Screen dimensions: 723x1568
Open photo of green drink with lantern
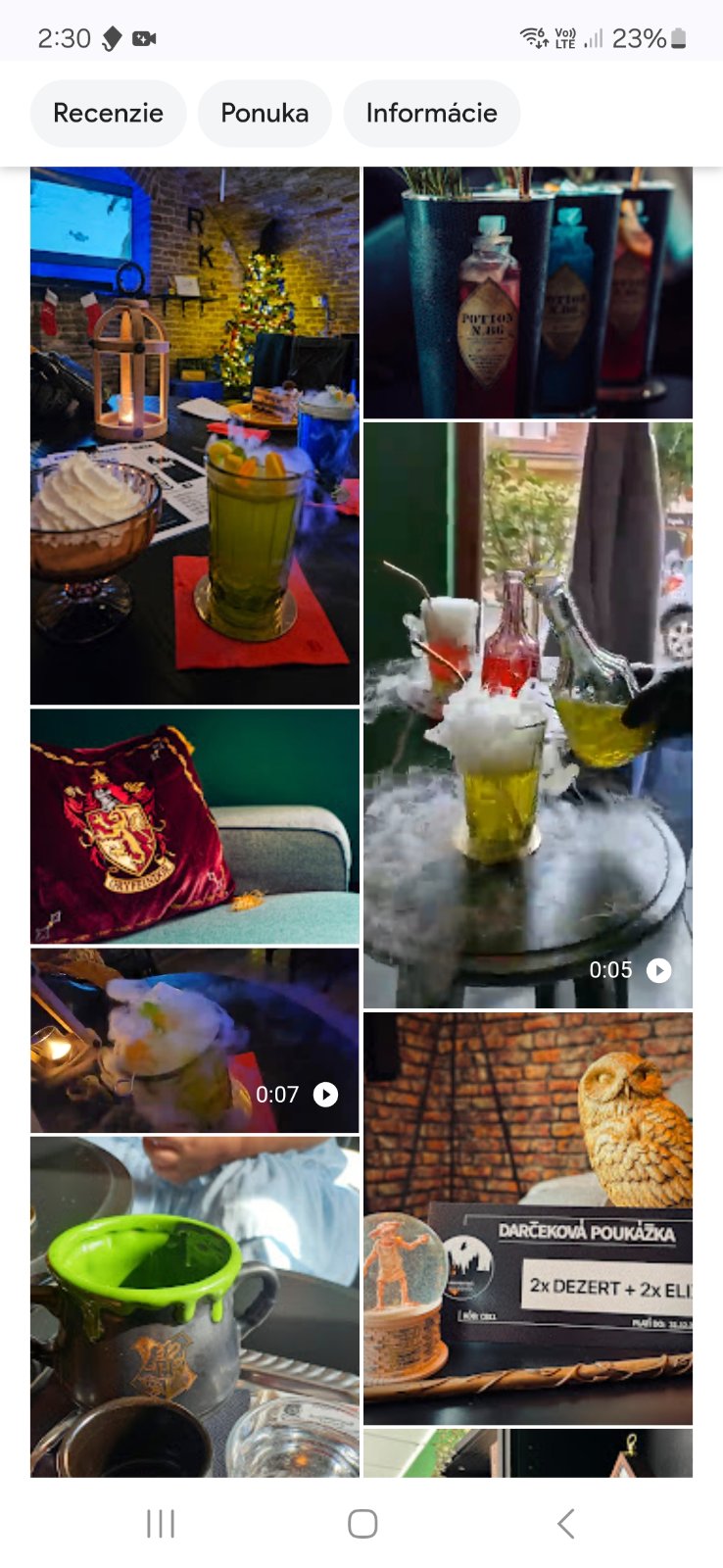[194, 435]
